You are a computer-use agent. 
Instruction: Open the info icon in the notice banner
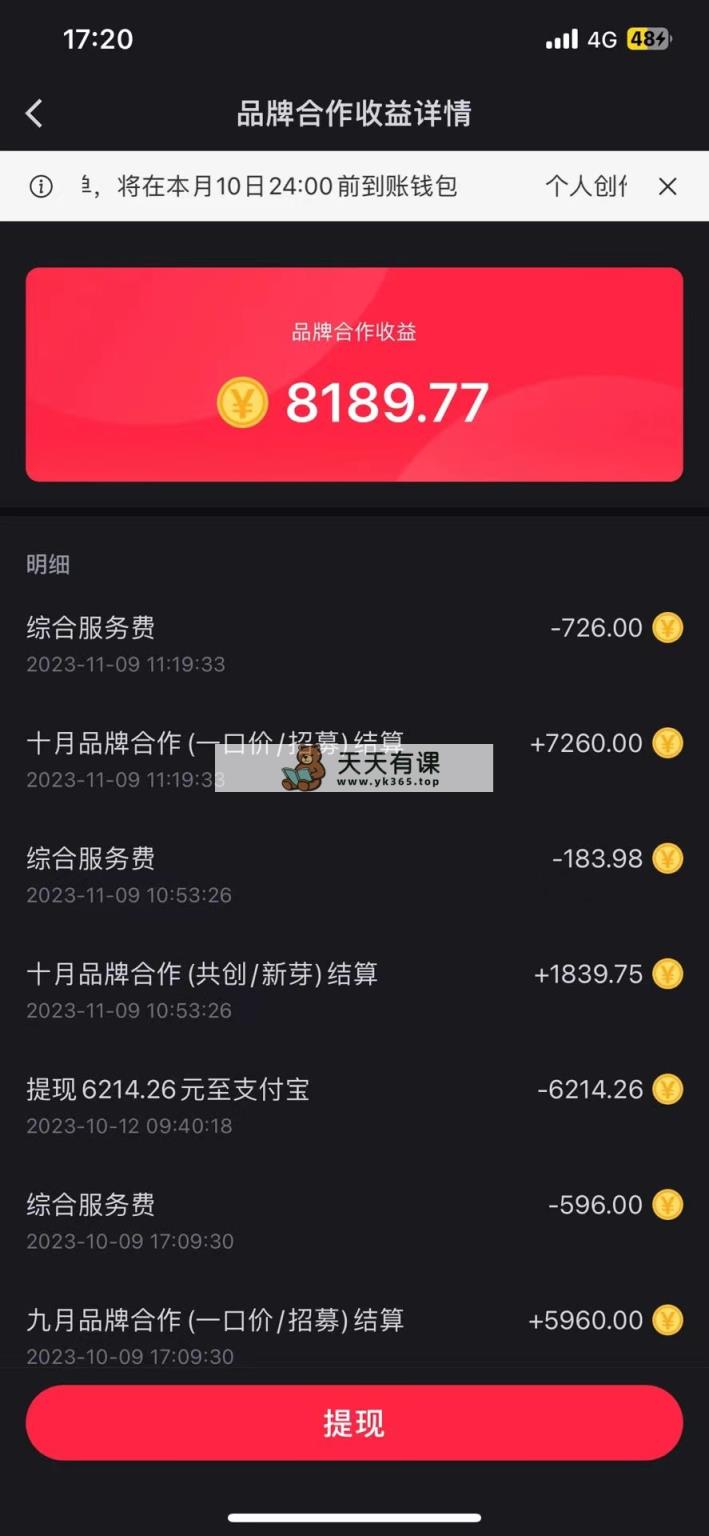tap(41, 186)
